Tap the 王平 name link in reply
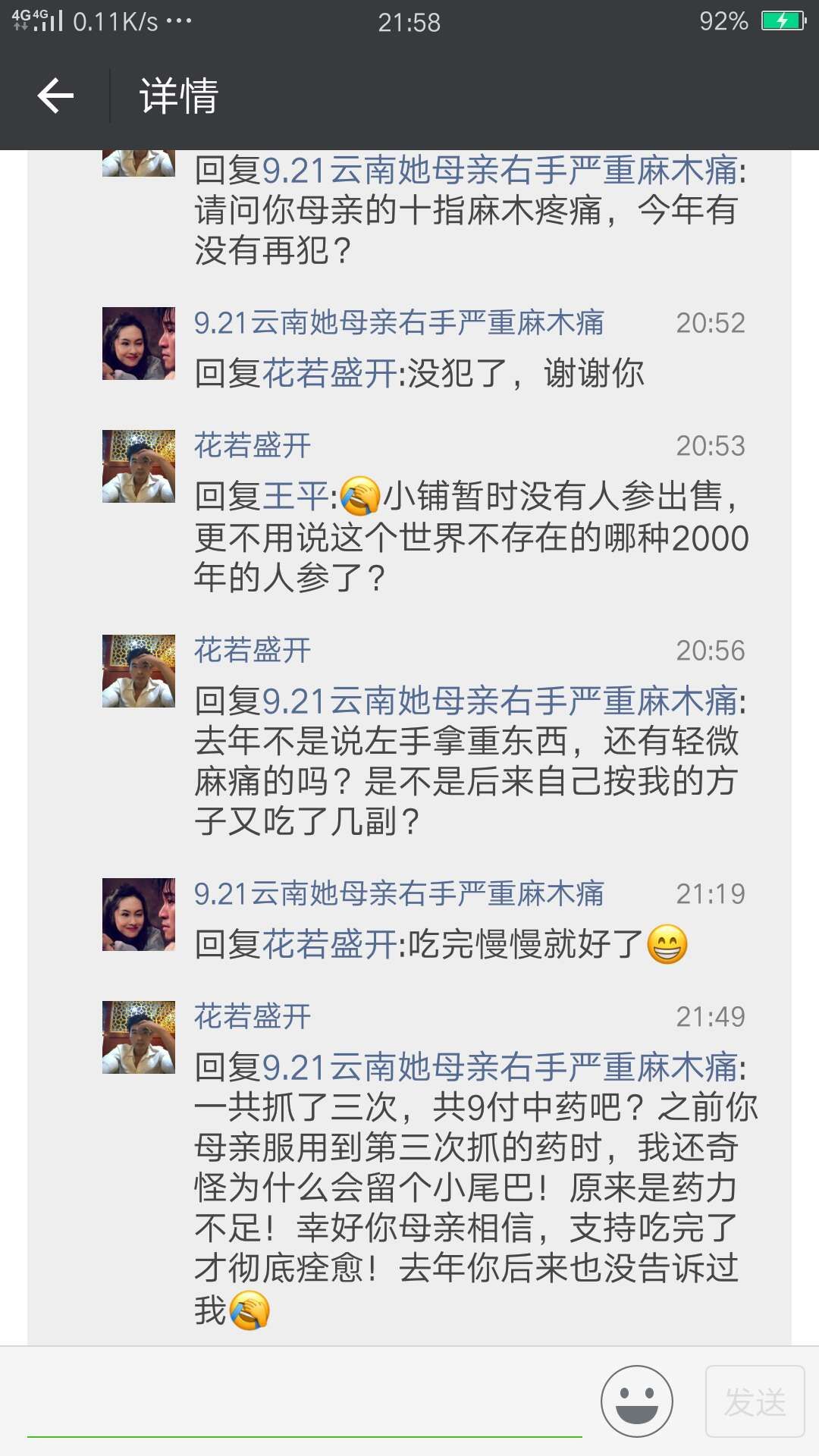 [x=296, y=497]
